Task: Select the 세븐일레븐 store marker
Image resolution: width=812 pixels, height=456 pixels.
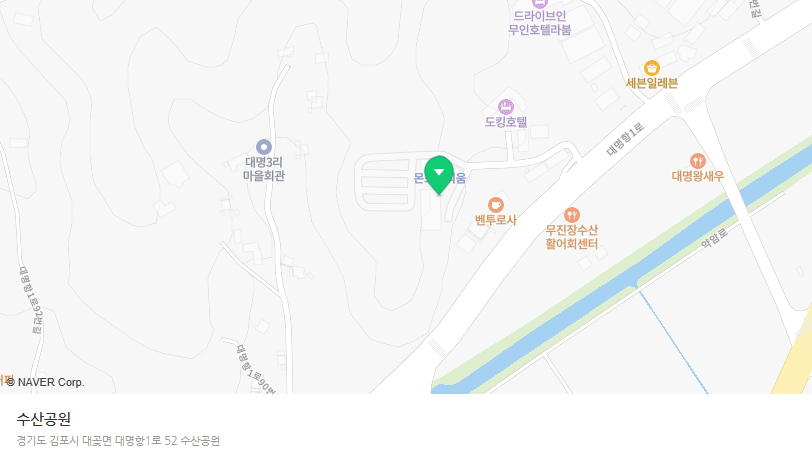Action: click(x=652, y=67)
